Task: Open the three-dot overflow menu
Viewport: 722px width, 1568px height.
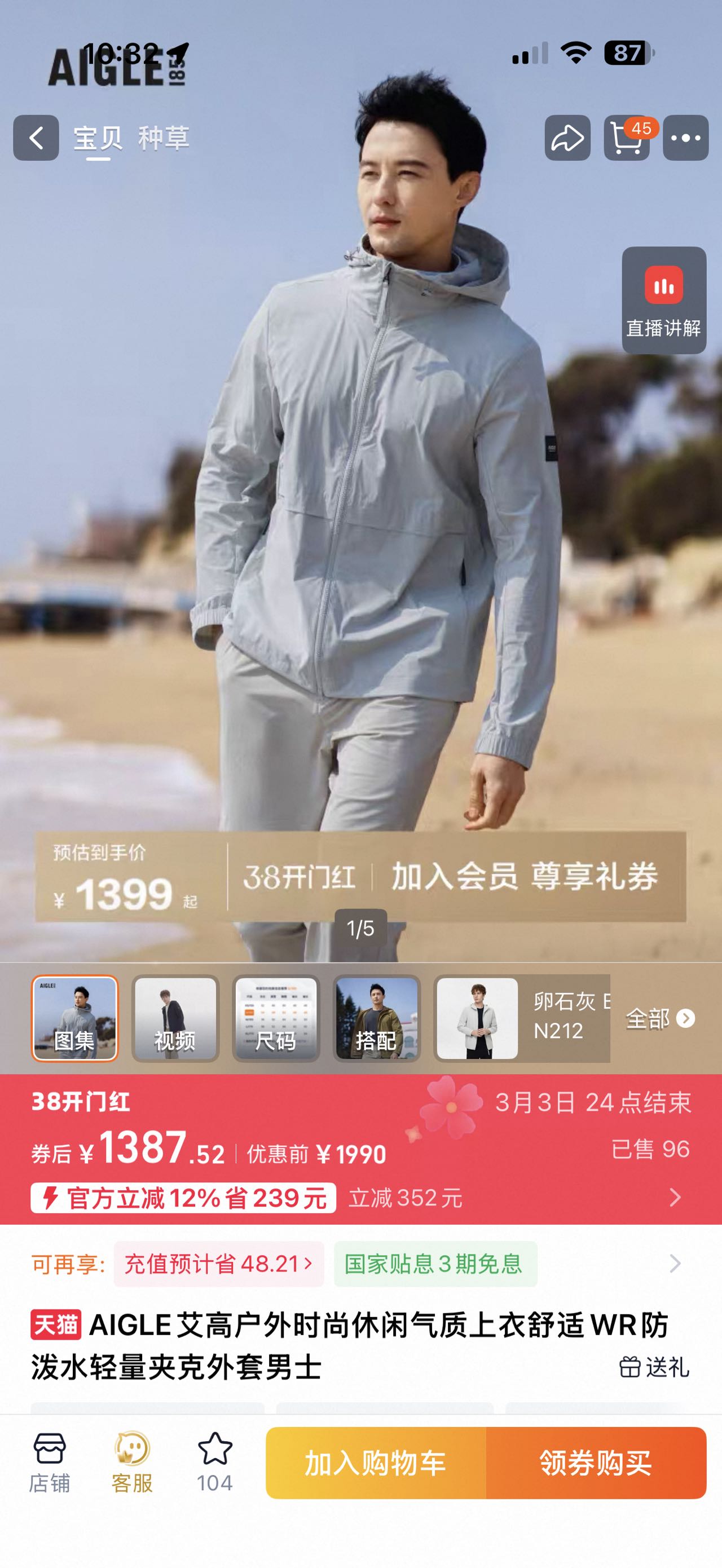Action: (685, 138)
